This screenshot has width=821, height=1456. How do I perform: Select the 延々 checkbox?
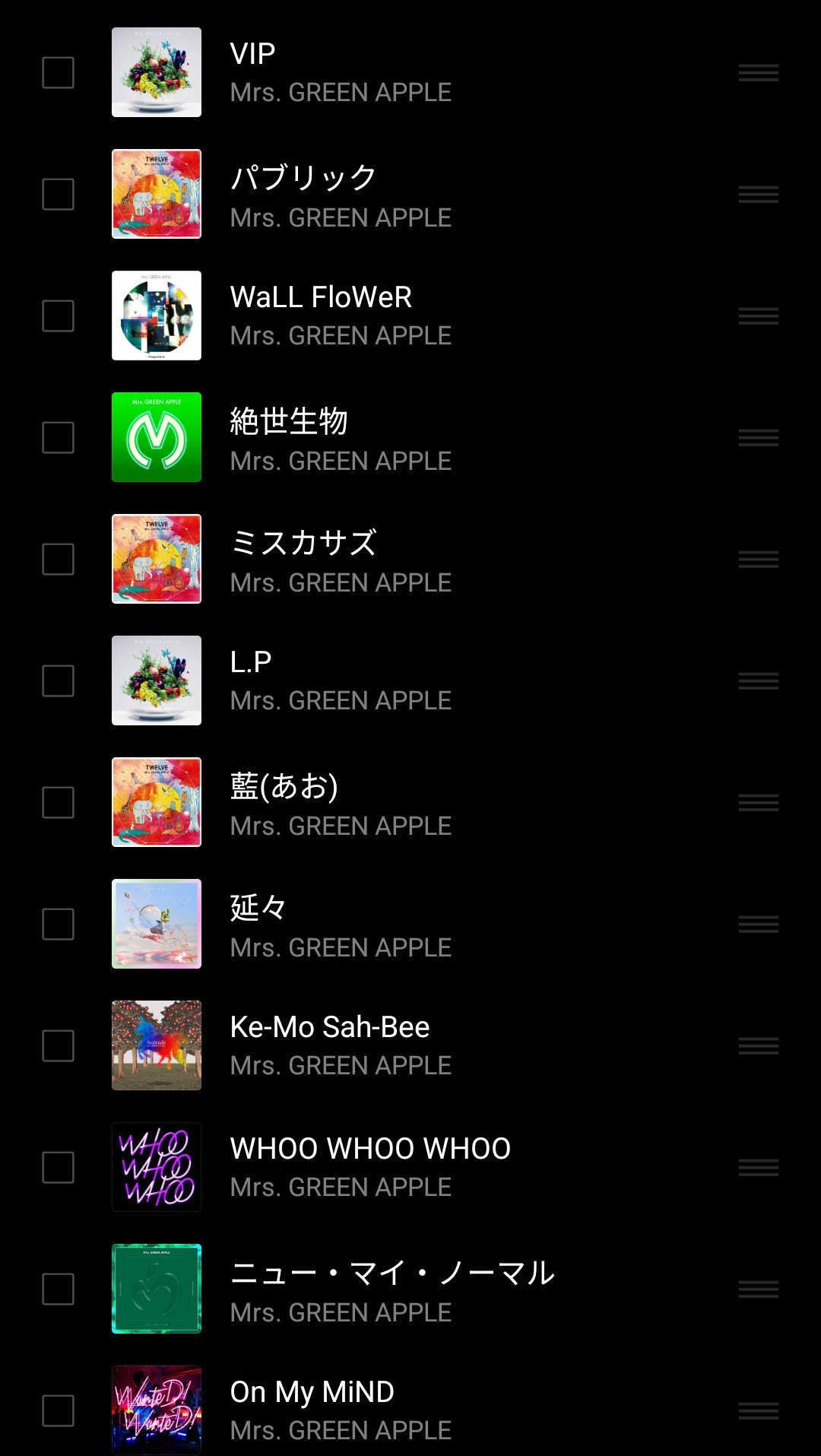[58, 925]
